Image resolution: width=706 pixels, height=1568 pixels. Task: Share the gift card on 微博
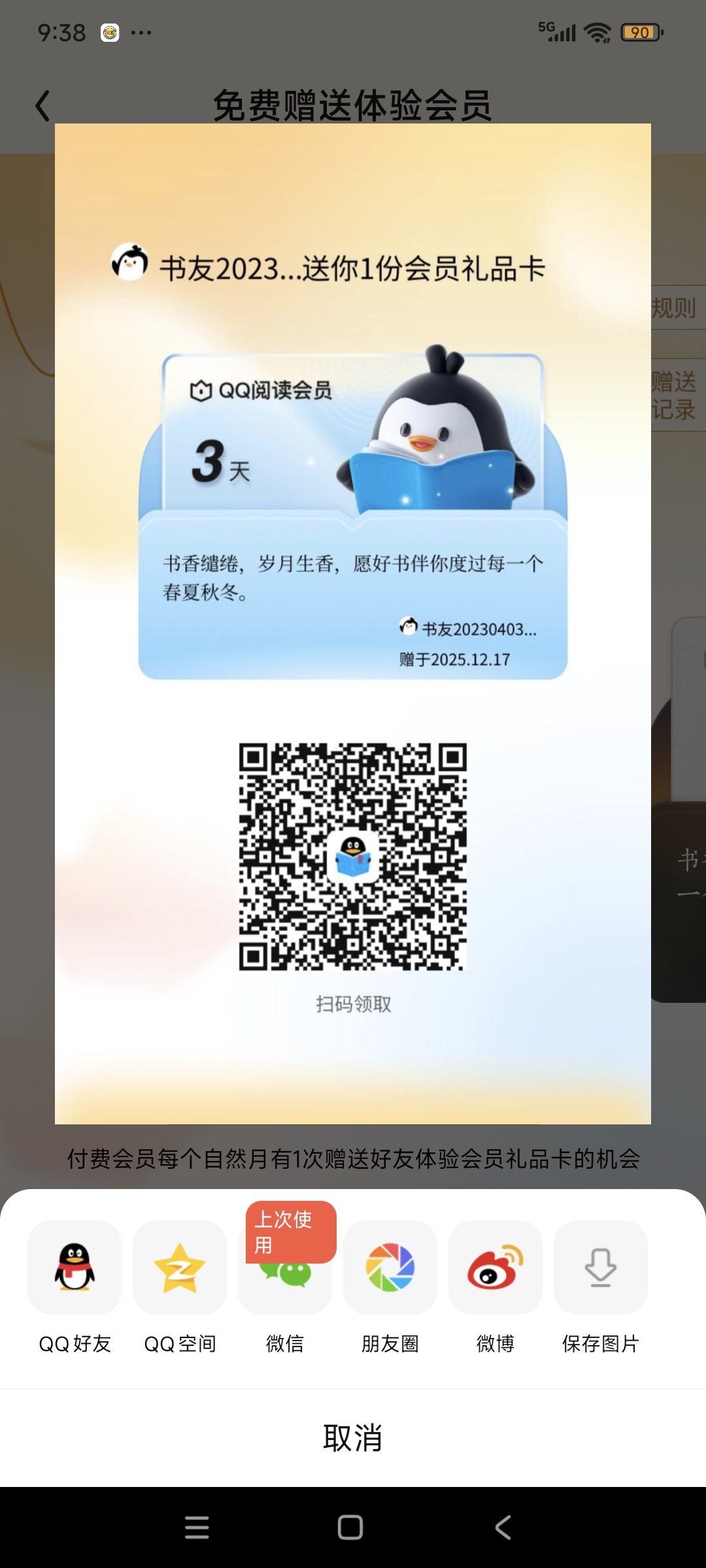(496, 1267)
